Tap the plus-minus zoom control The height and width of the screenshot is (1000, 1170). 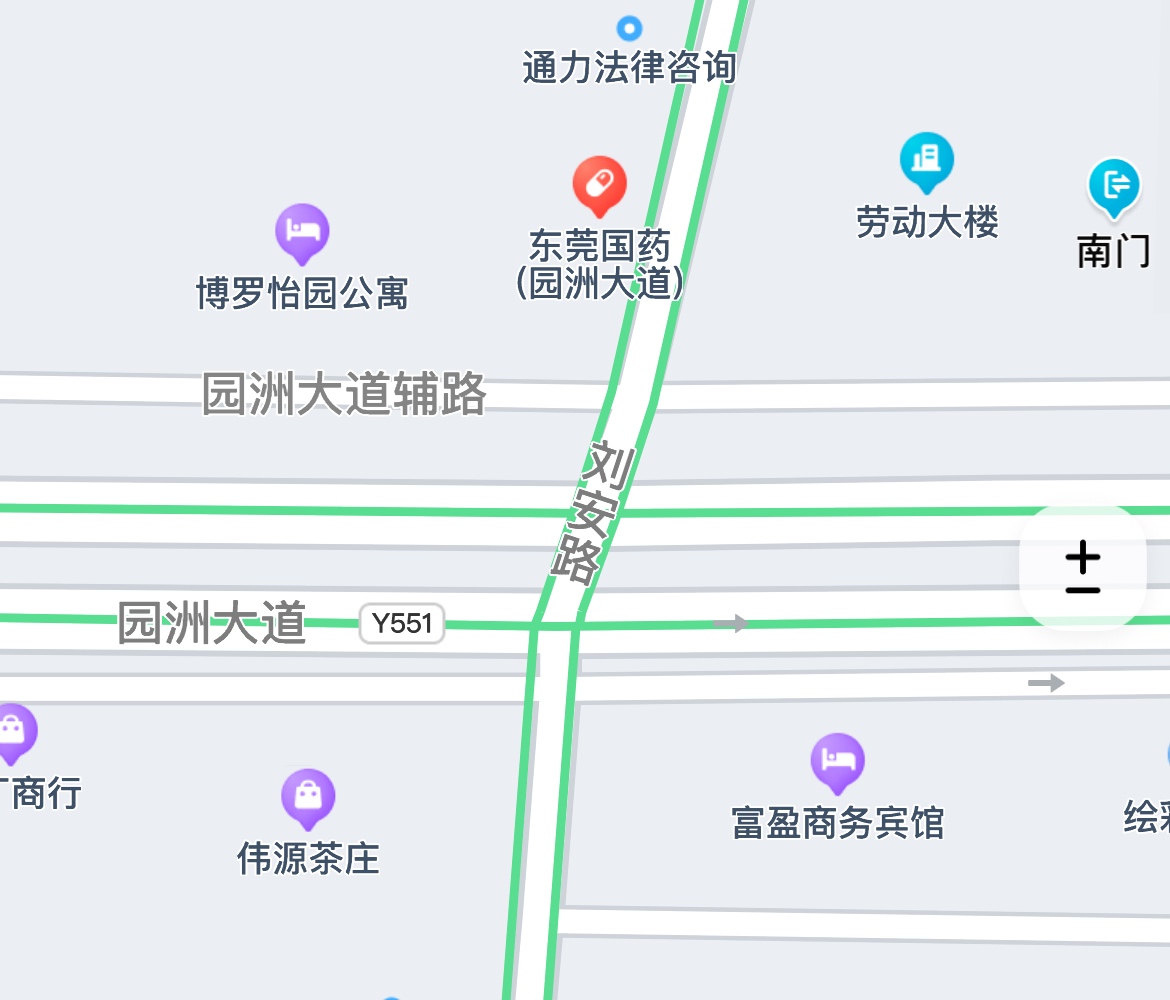(x=1082, y=569)
